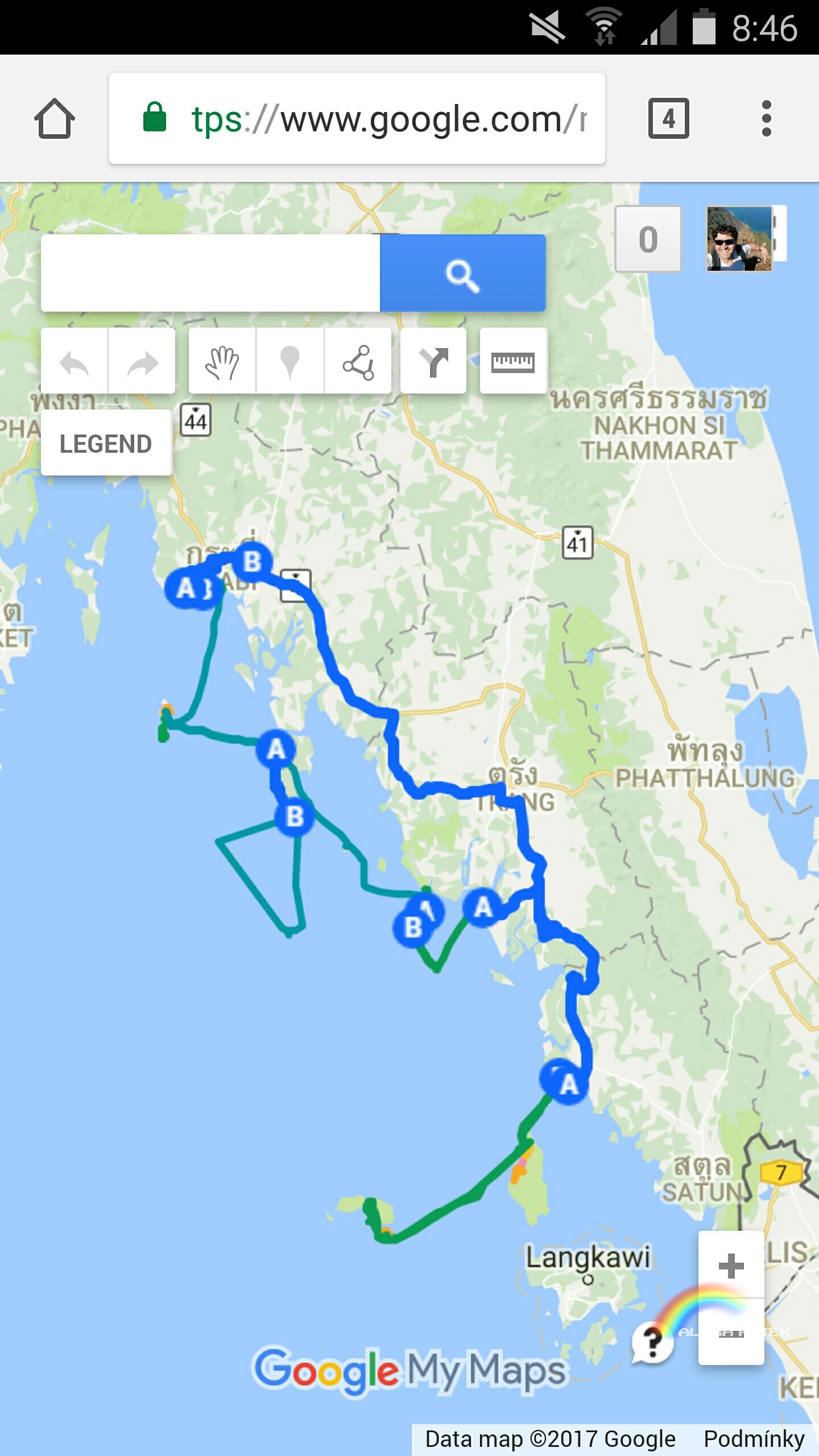Go to the browser home page
Image resolution: width=819 pixels, height=1456 pixels.
tap(55, 119)
